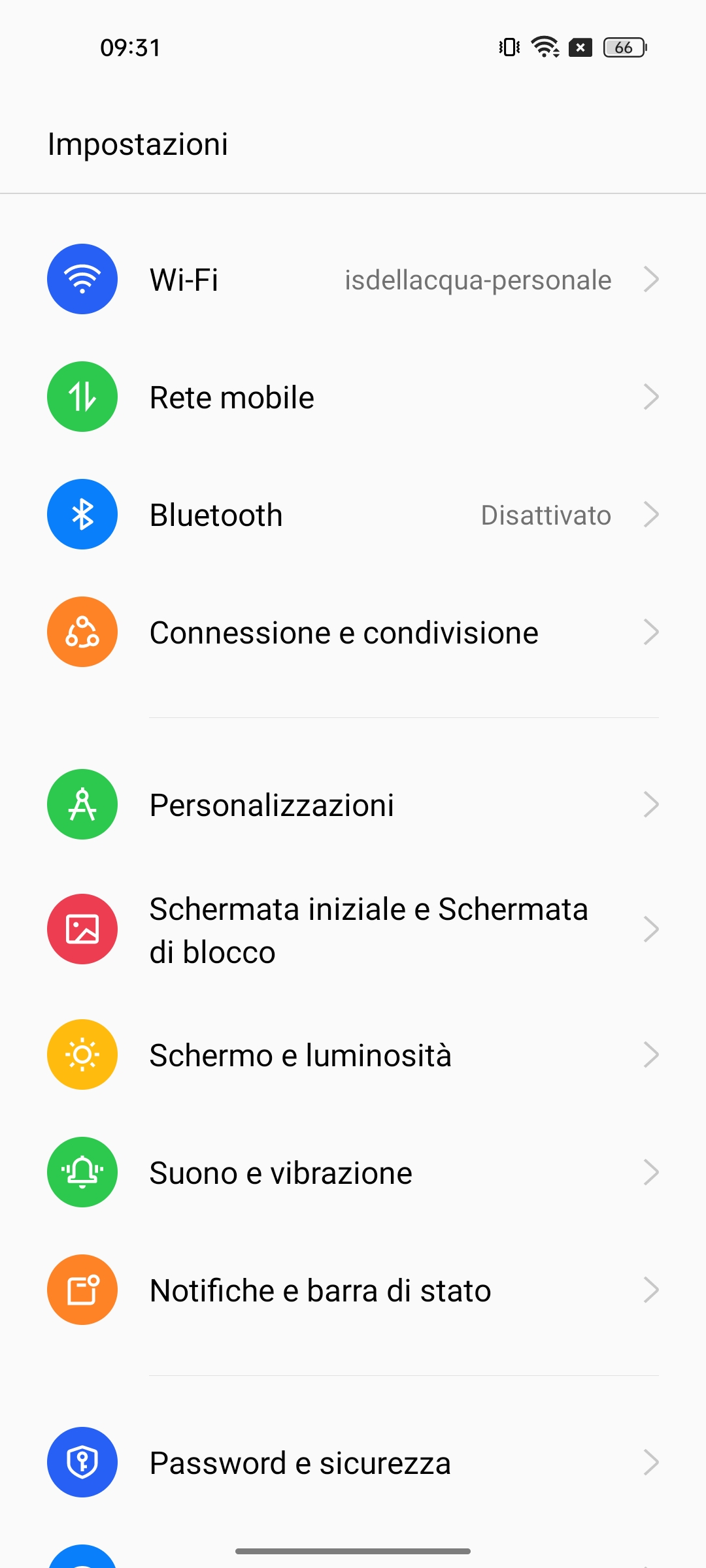Open Personalizzazioni
This screenshot has height=1568, width=706.
click(x=353, y=805)
